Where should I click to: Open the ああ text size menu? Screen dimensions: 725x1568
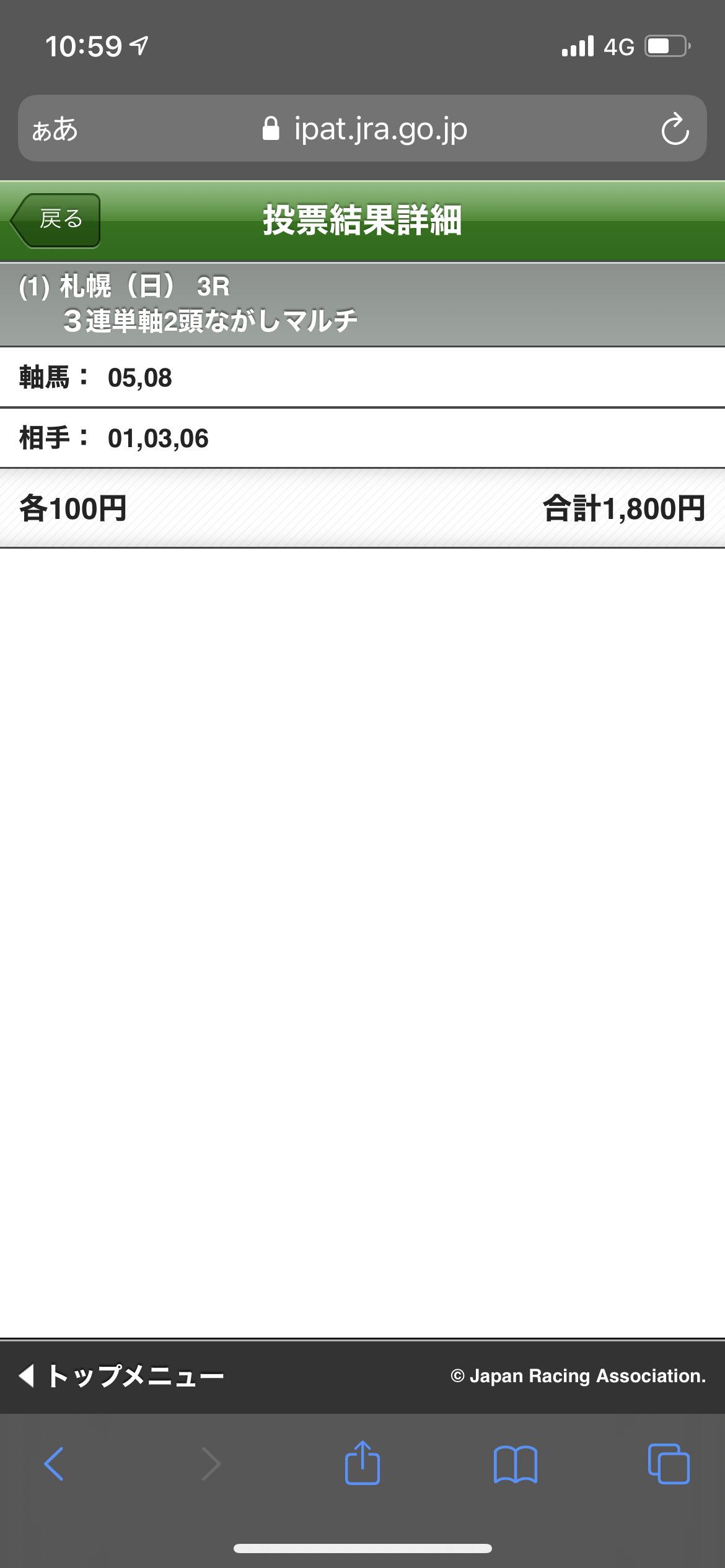coord(55,129)
